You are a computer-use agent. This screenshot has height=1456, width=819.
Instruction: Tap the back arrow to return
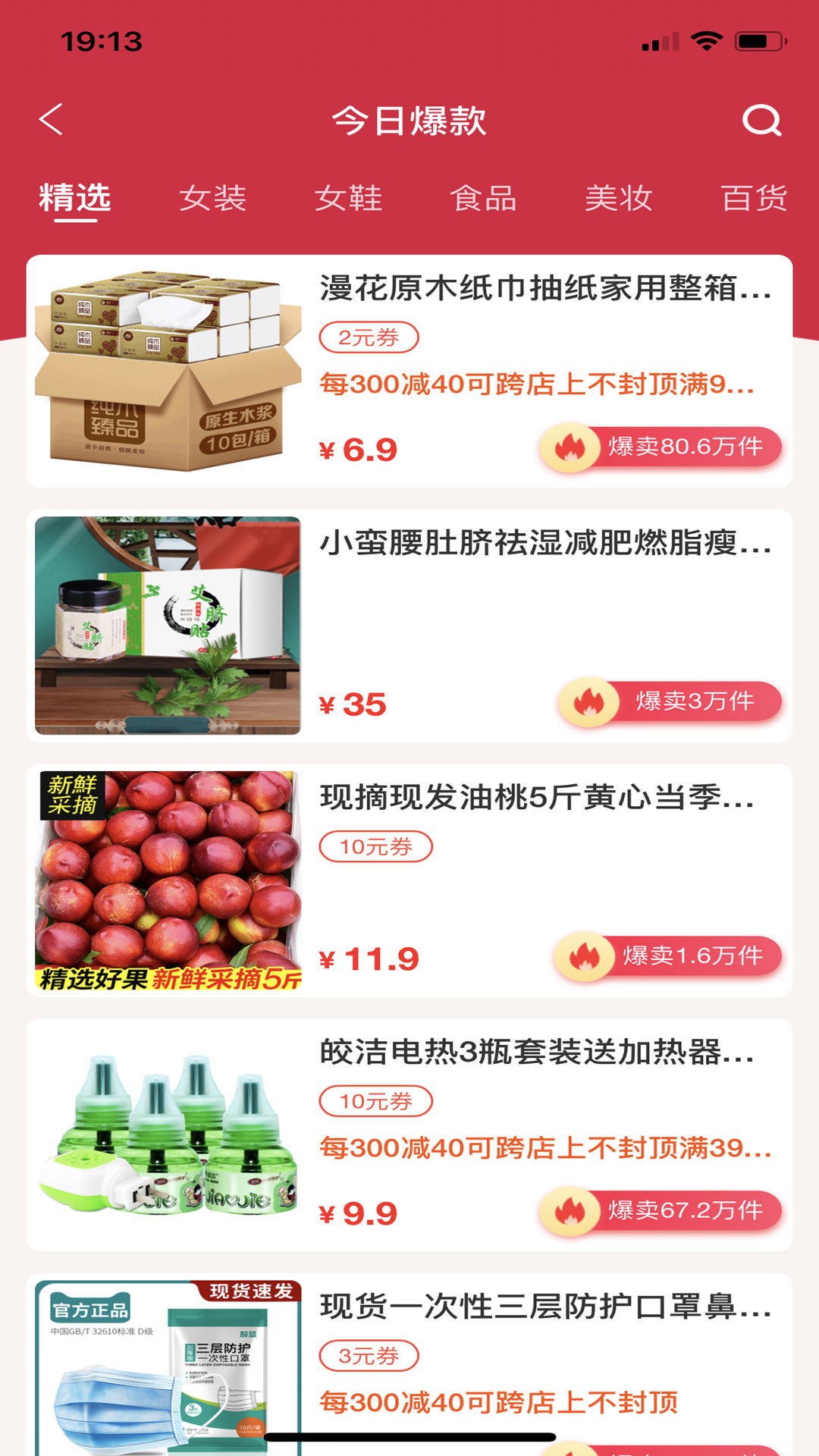[x=50, y=120]
